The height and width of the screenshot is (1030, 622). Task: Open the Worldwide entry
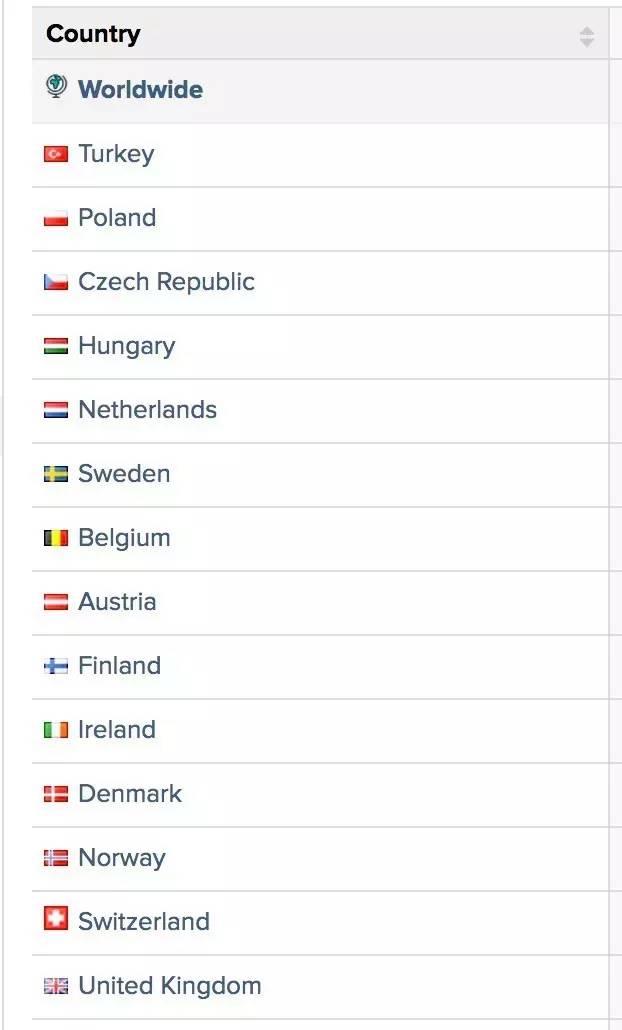coord(140,89)
